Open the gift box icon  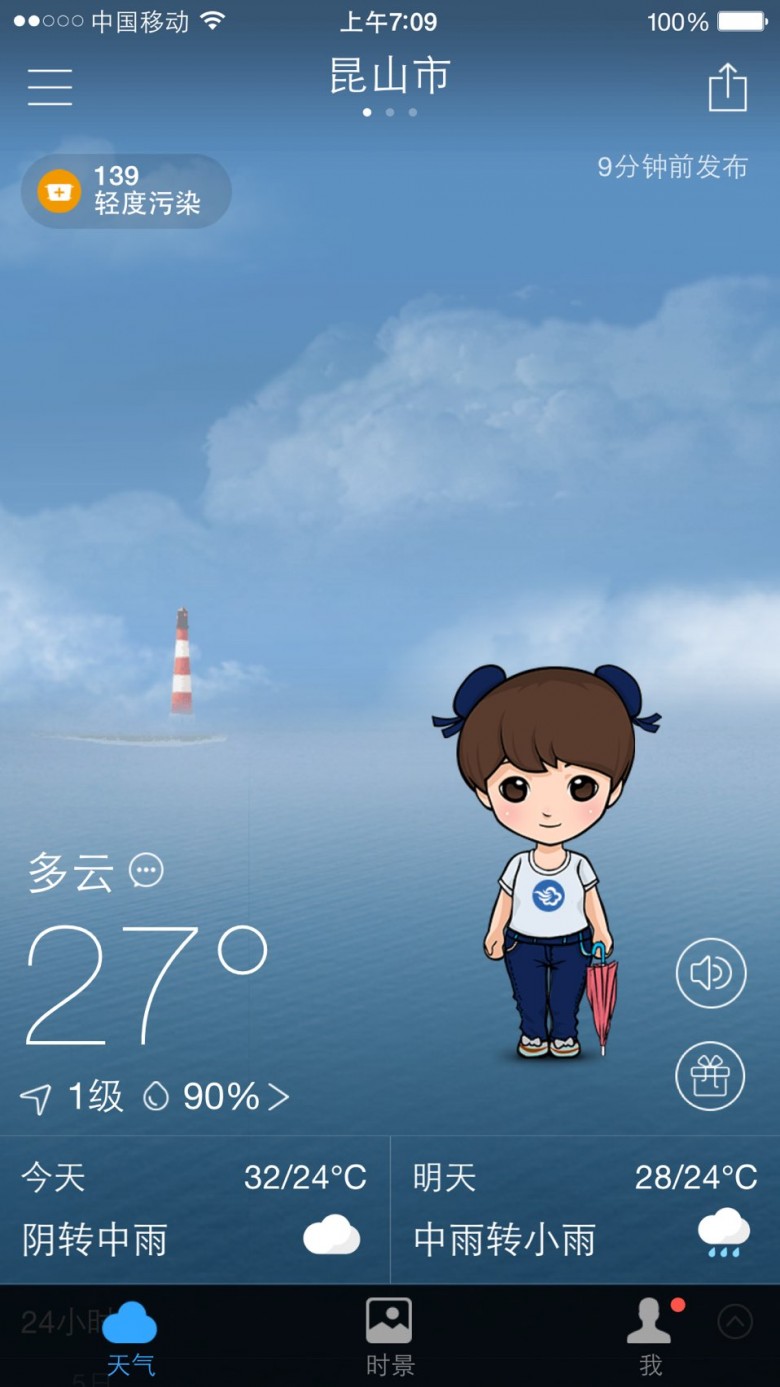(711, 1076)
